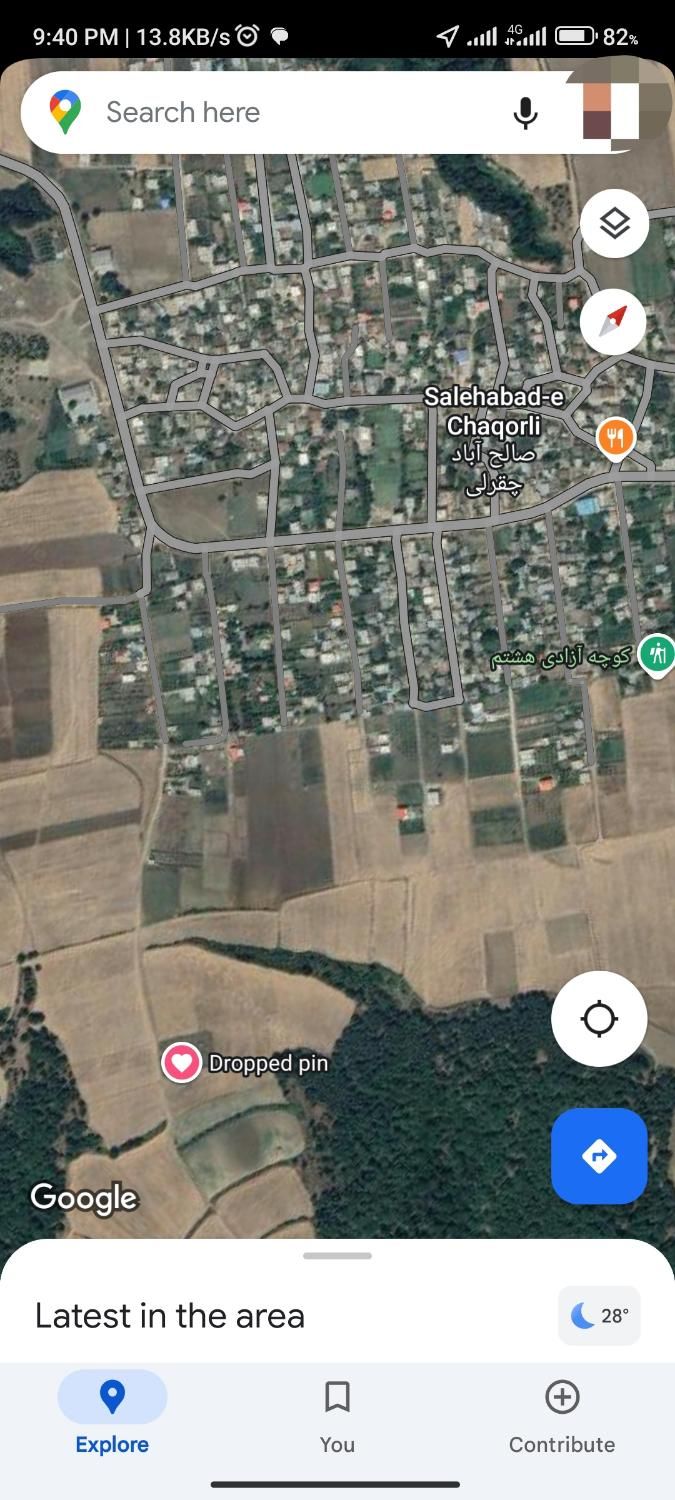Open the map layers selector
Screen dimensions: 675x1500
pyautogui.click(x=614, y=223)
